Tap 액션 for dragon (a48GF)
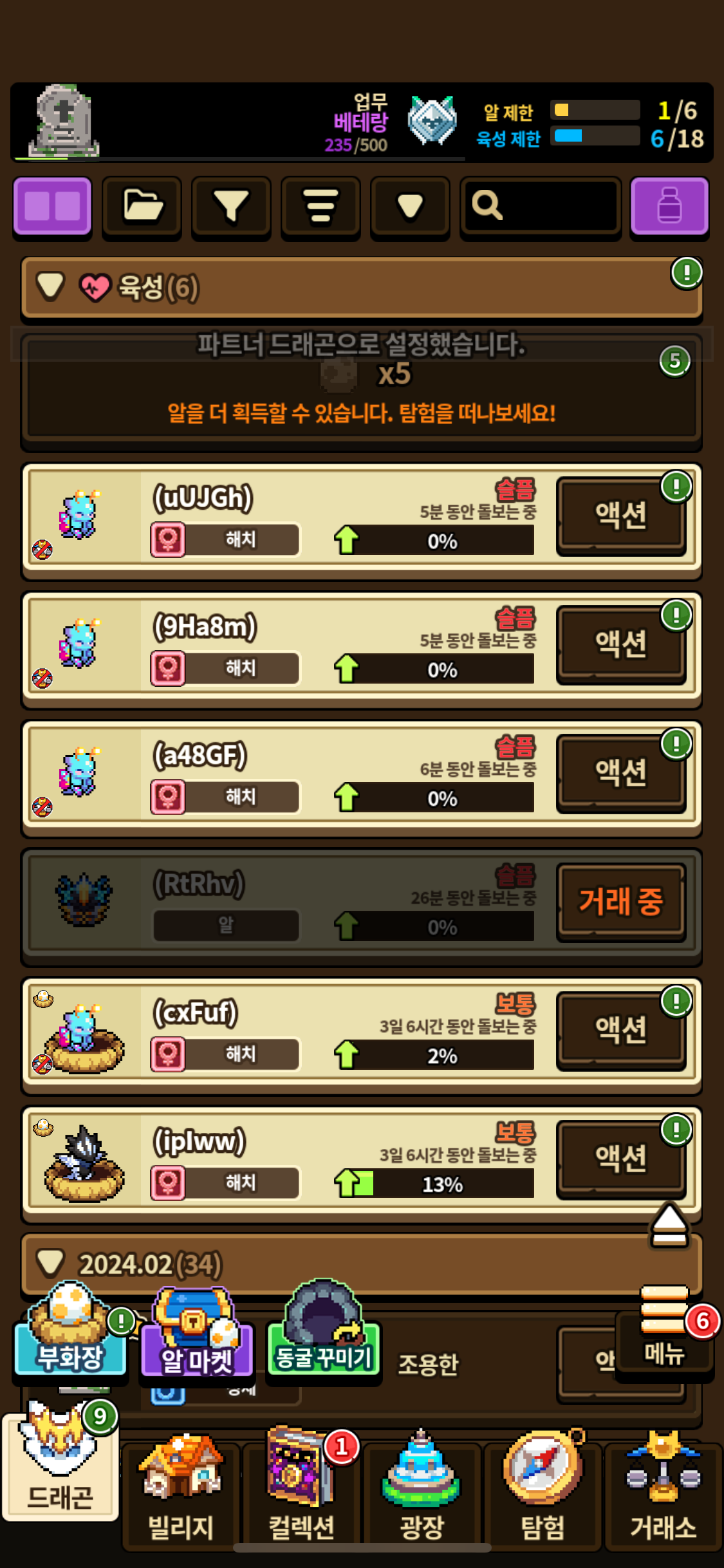Image resolution: width=724 pixels, height=1568 pixels. click(620, 772)
